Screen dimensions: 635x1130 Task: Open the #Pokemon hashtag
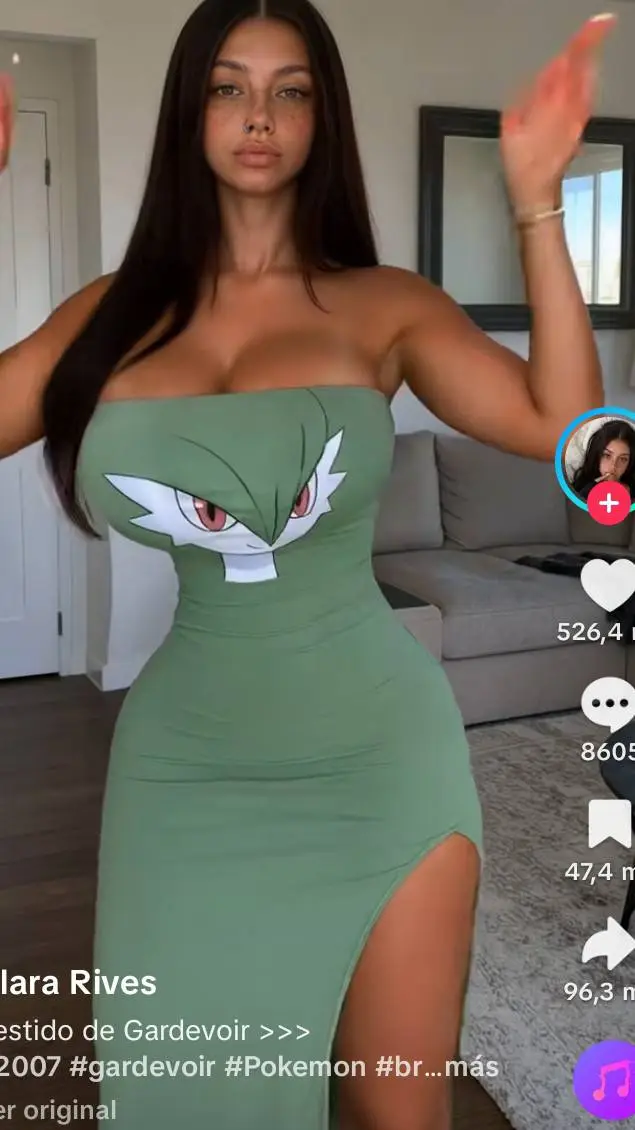click(x=295, y=1067)
